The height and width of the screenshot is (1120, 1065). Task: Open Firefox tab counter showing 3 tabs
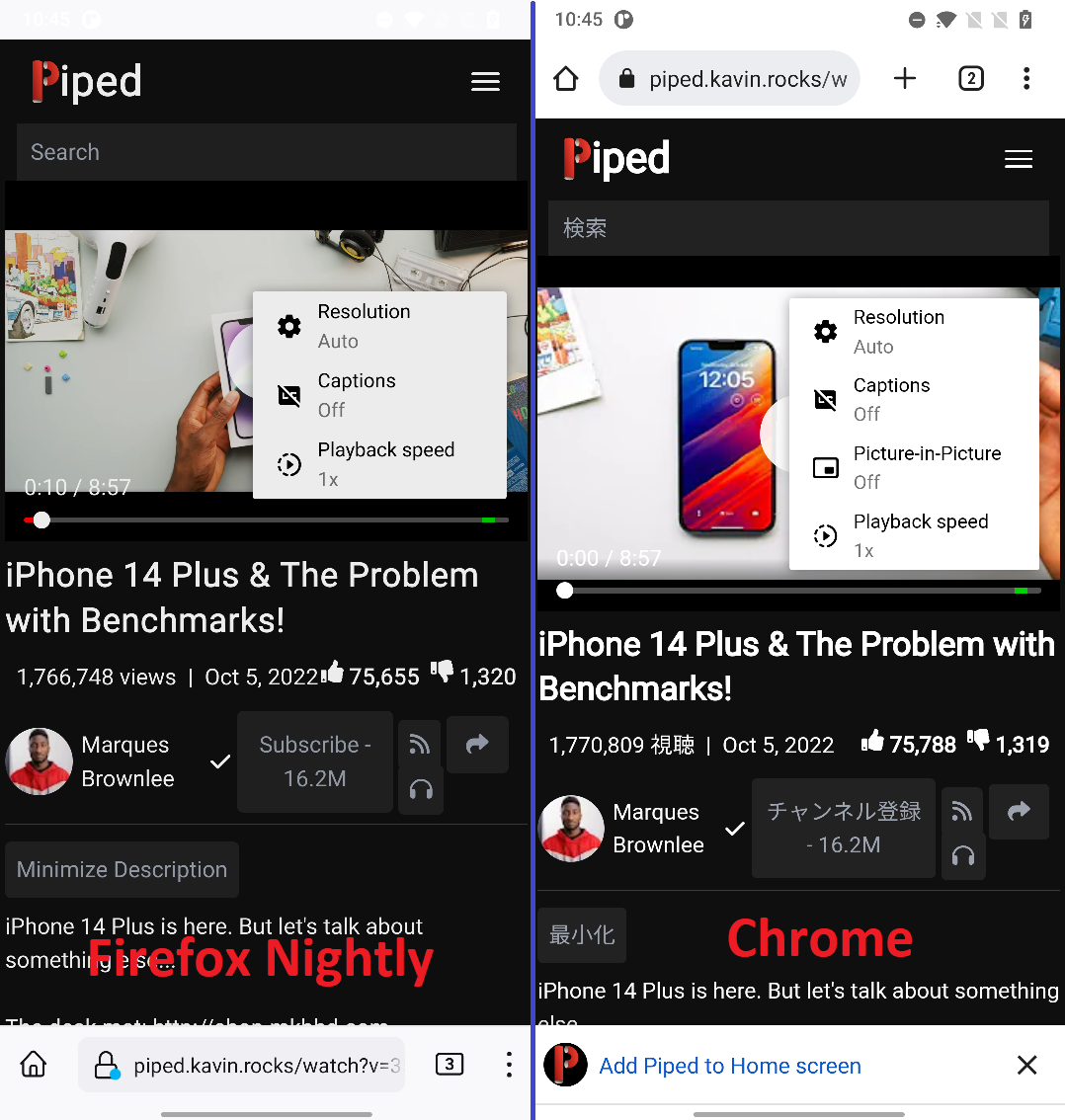(x=450, y=1064)
